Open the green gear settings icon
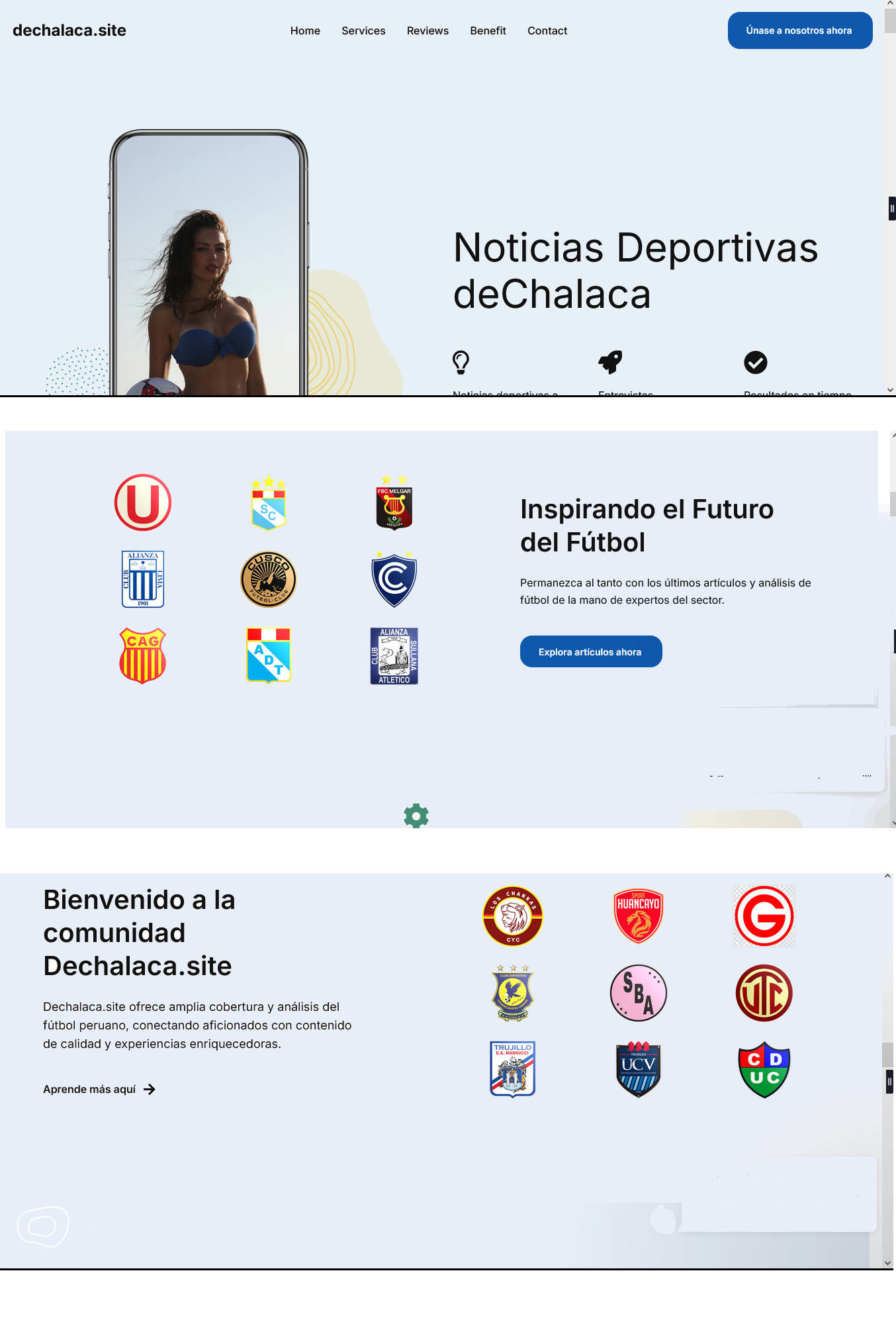 point(416,816)
